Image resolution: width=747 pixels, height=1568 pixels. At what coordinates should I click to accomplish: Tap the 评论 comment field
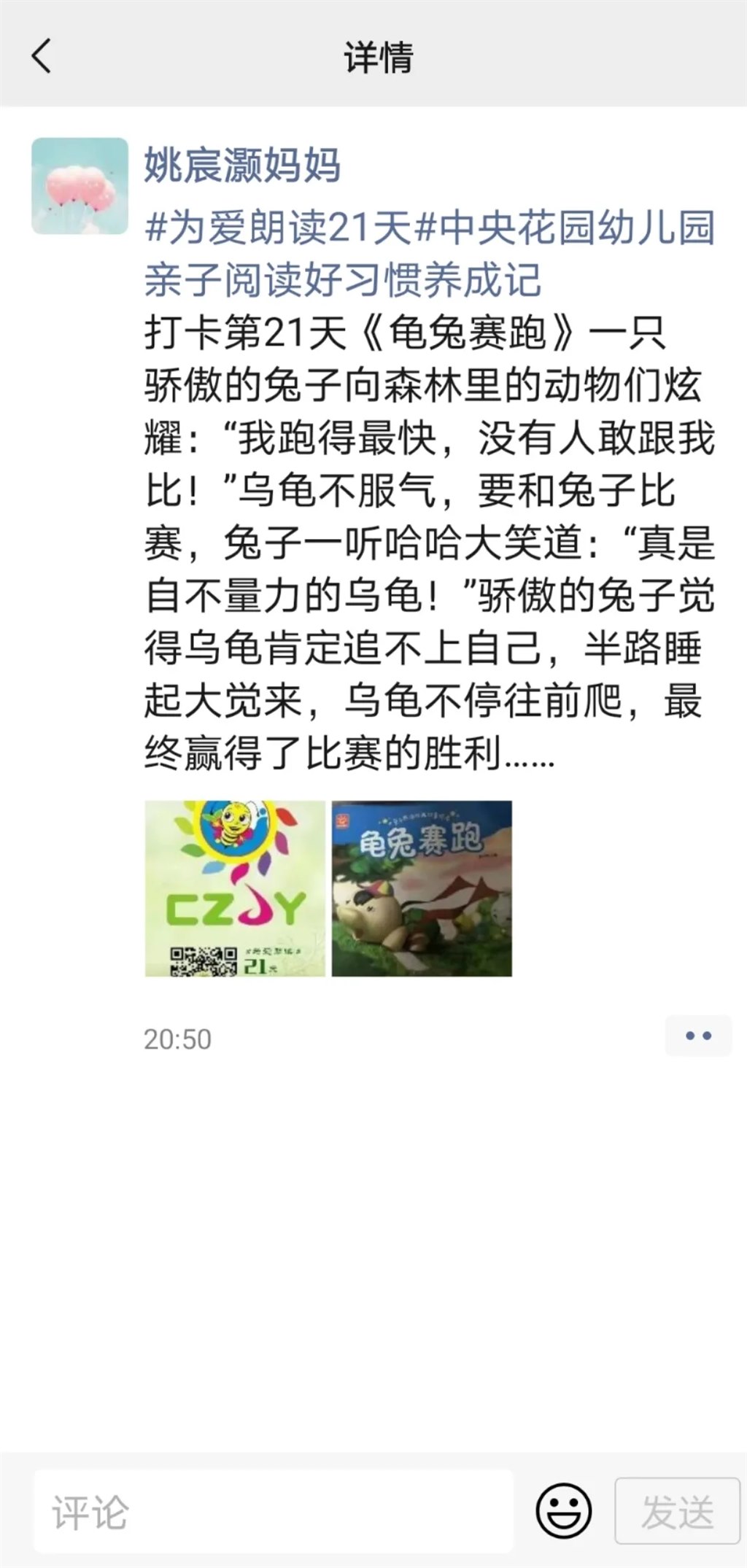[274, 1512]
